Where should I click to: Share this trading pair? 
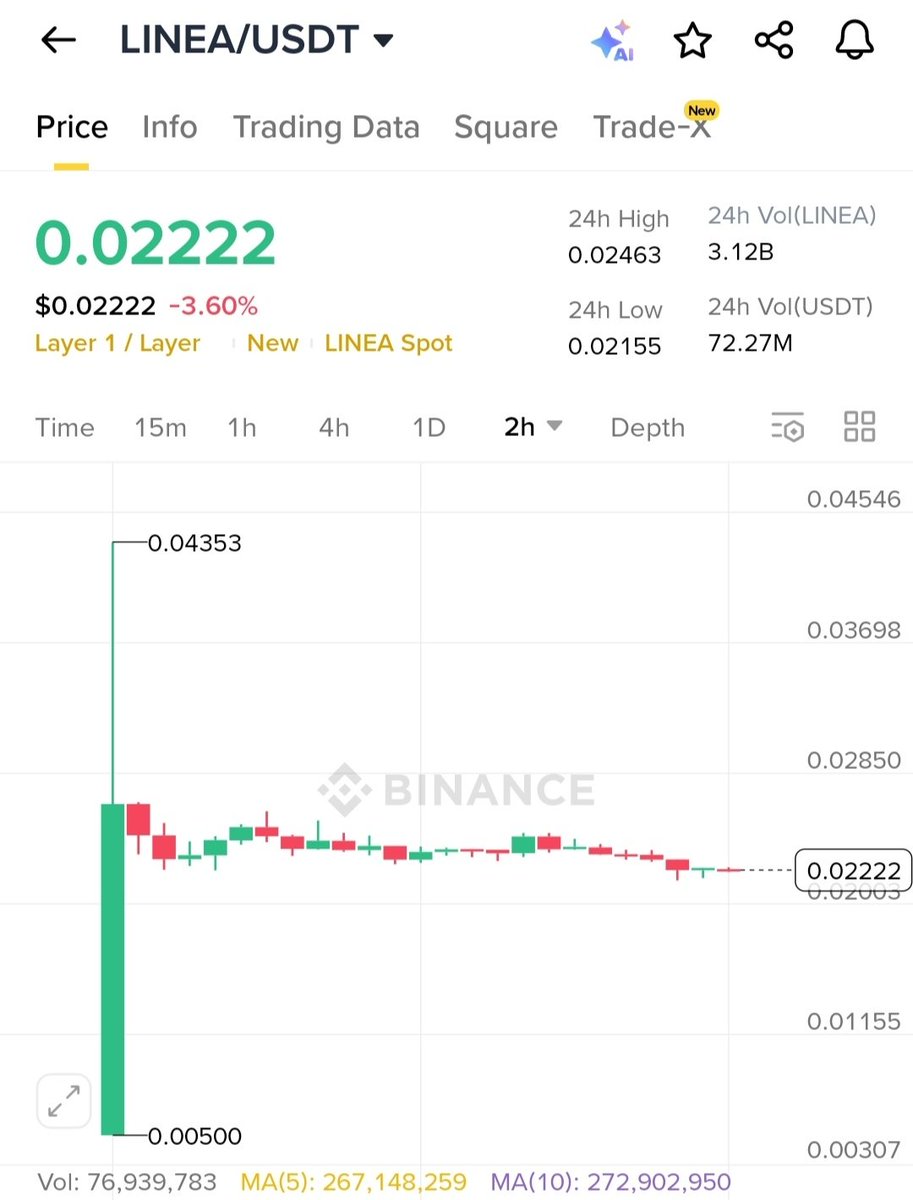773,41
